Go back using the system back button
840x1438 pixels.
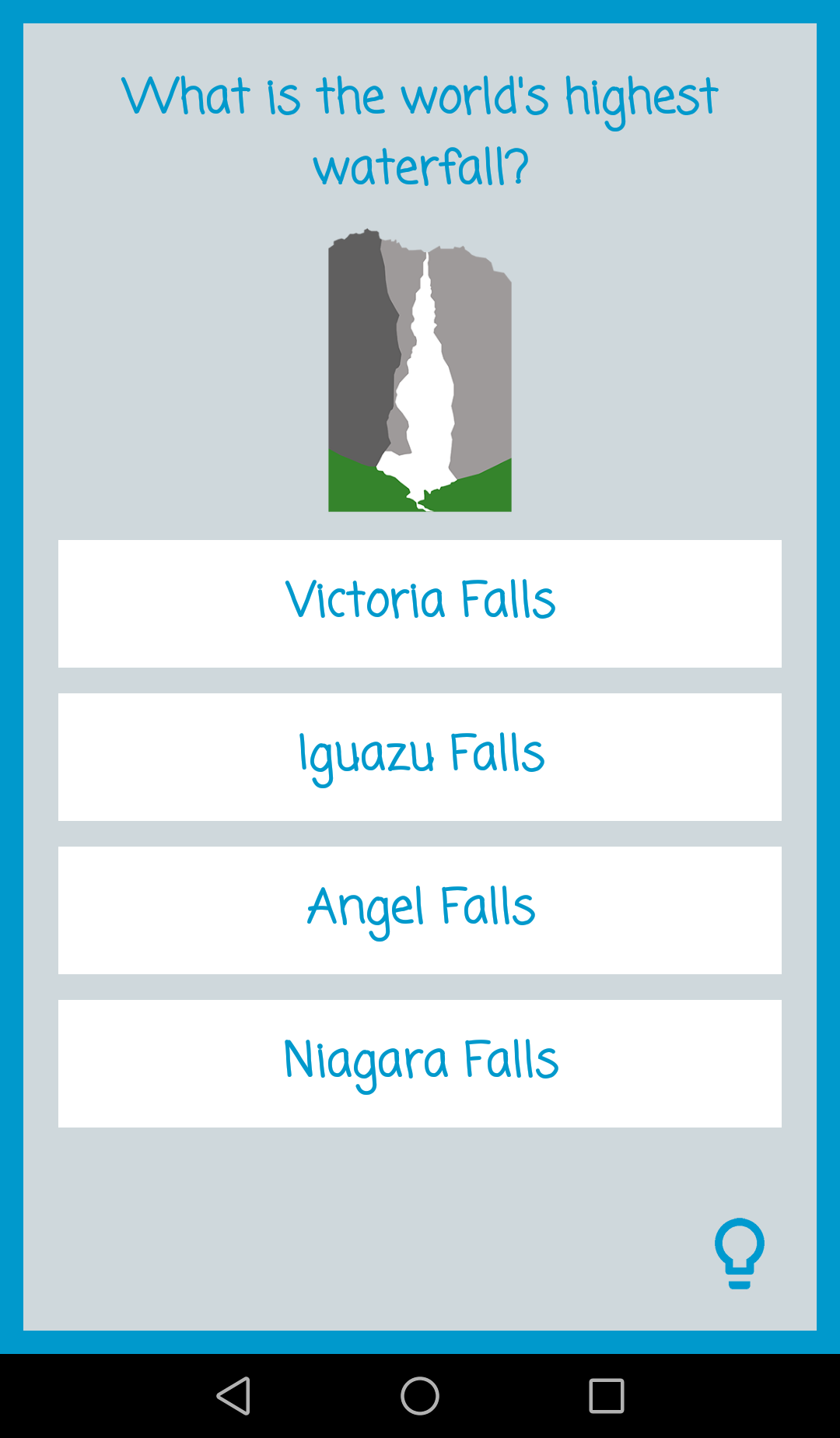tap(233, 1395)
